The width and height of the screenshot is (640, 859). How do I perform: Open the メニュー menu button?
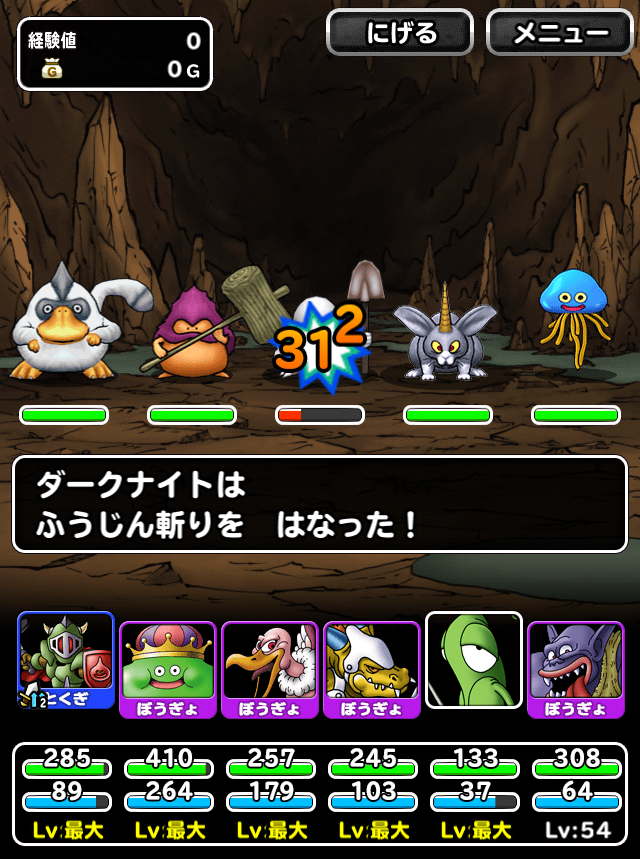(x=560, y=33)
